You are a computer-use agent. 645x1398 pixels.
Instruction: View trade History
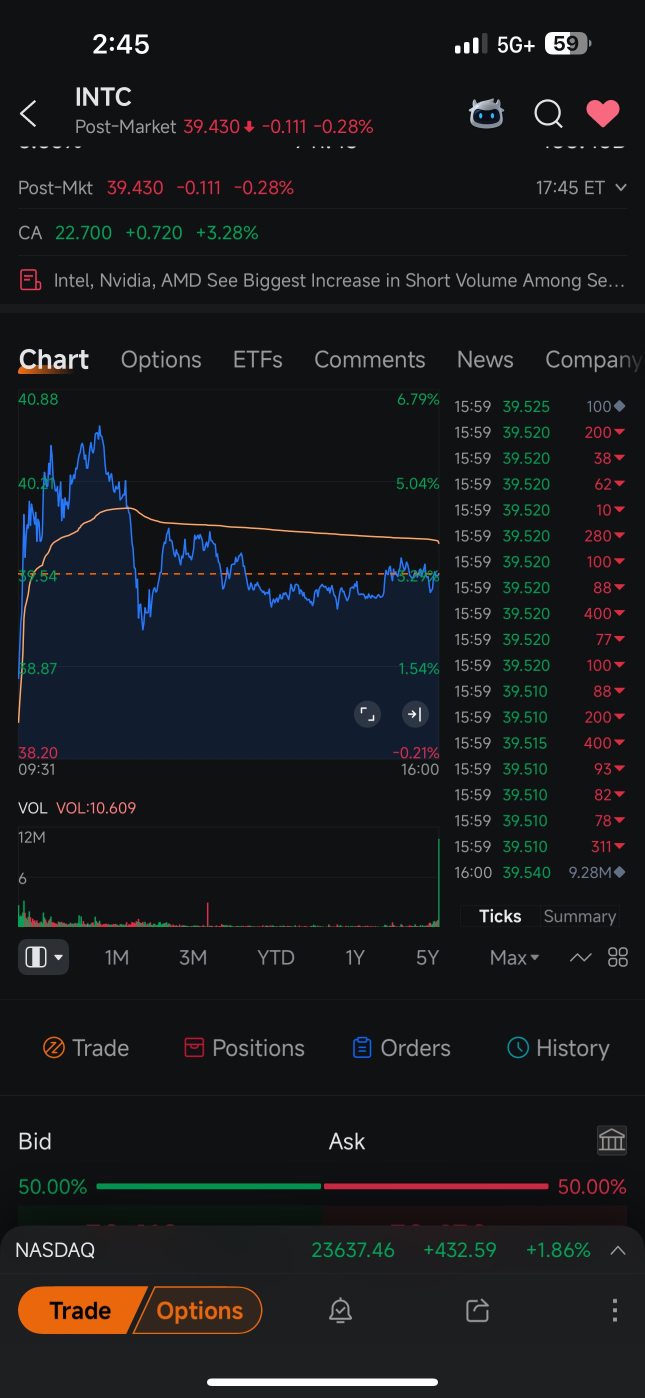pos(558,1048)
